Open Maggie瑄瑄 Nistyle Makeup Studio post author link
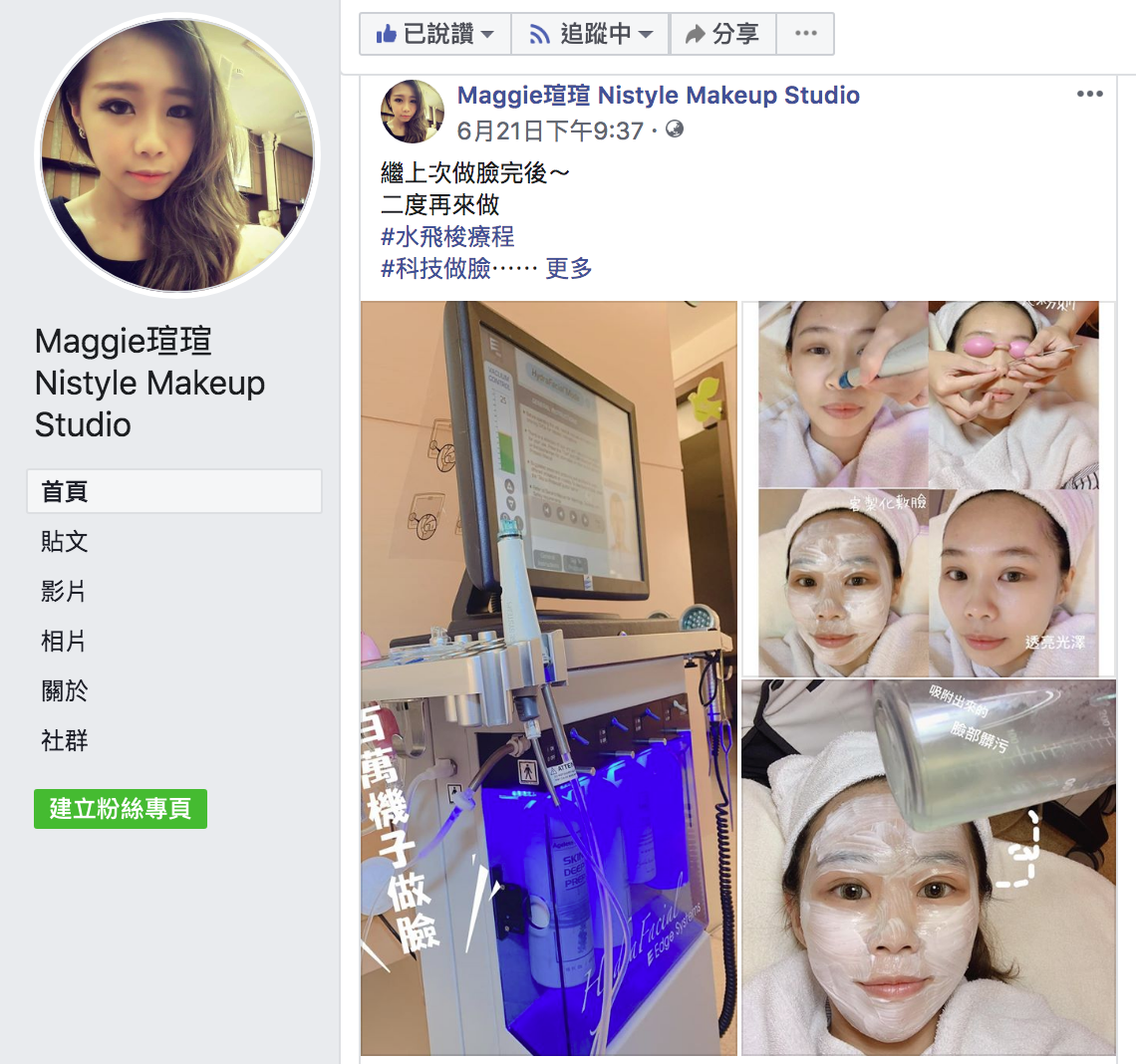The height and width of the screenshot is (1064, 1136). pyautogui.click(x=658, y=96)
